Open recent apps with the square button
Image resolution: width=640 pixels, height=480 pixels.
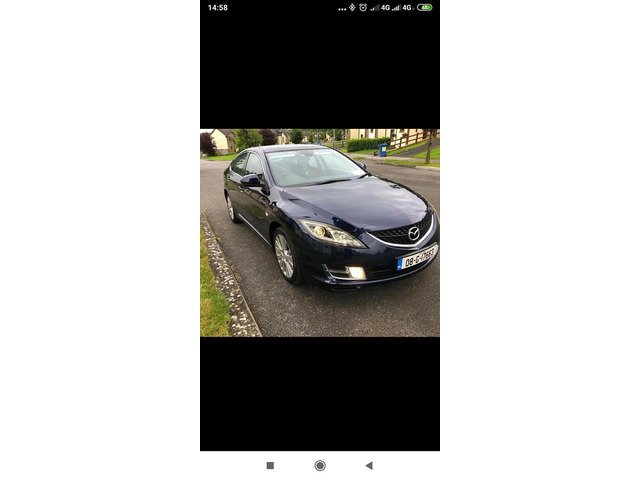pos(270,465)
